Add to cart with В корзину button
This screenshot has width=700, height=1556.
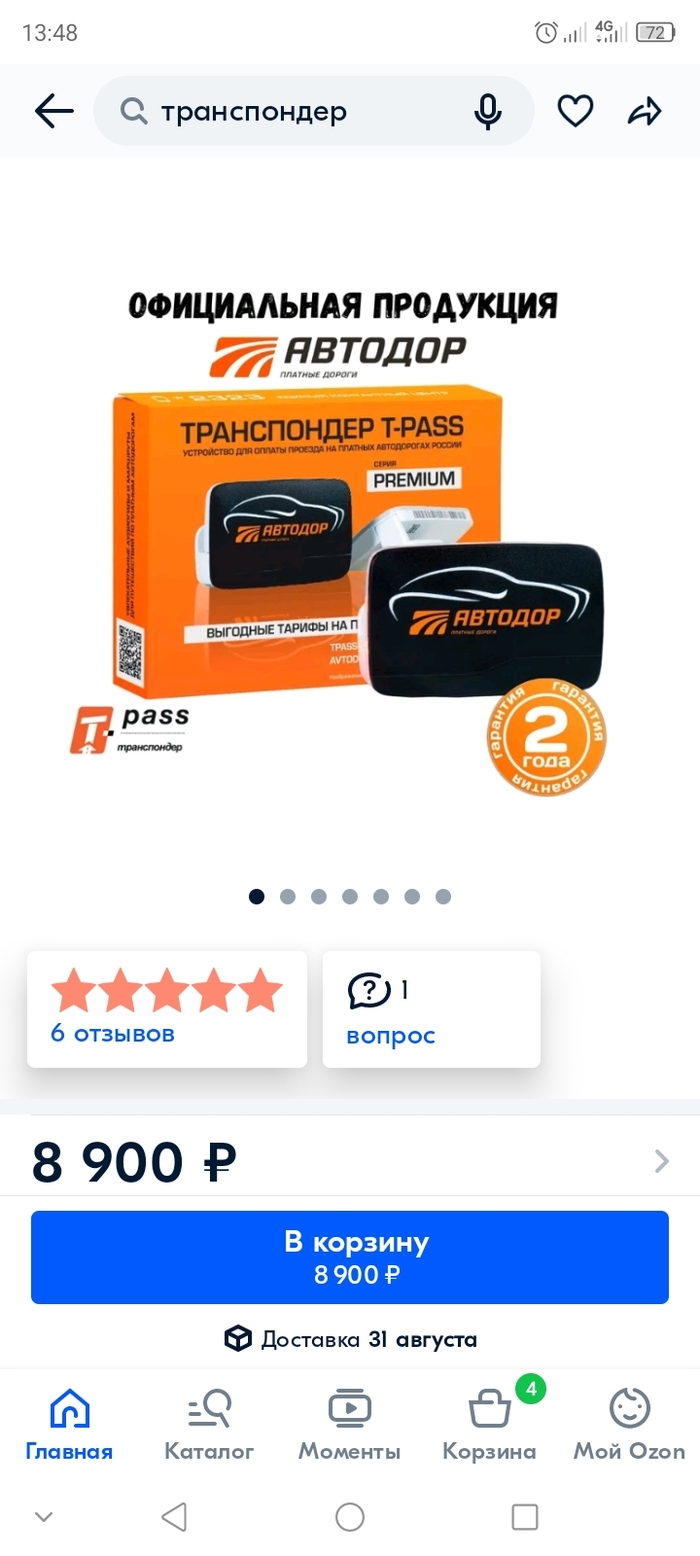pos(349,1257)
